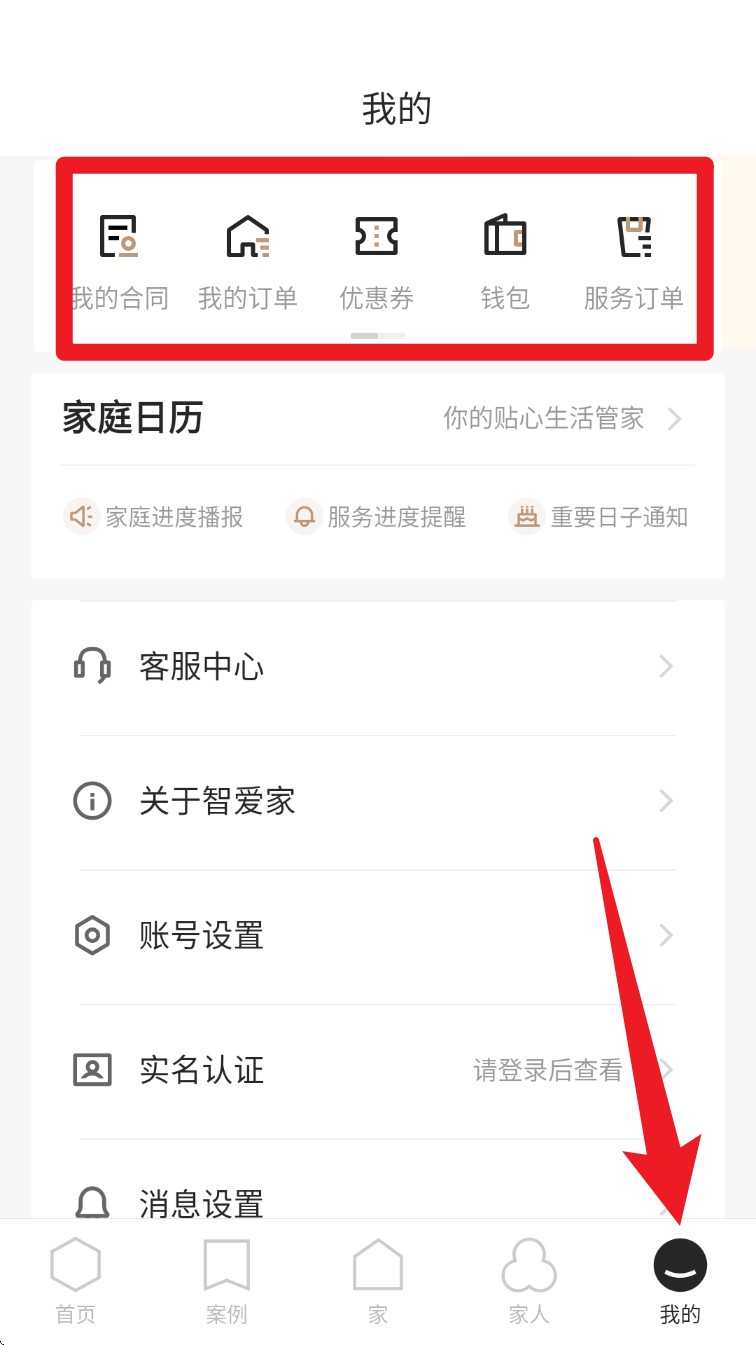Viewport: 756px width, 1345px height.
Task: Open 客服中心 row
Action: pos(377,667)
